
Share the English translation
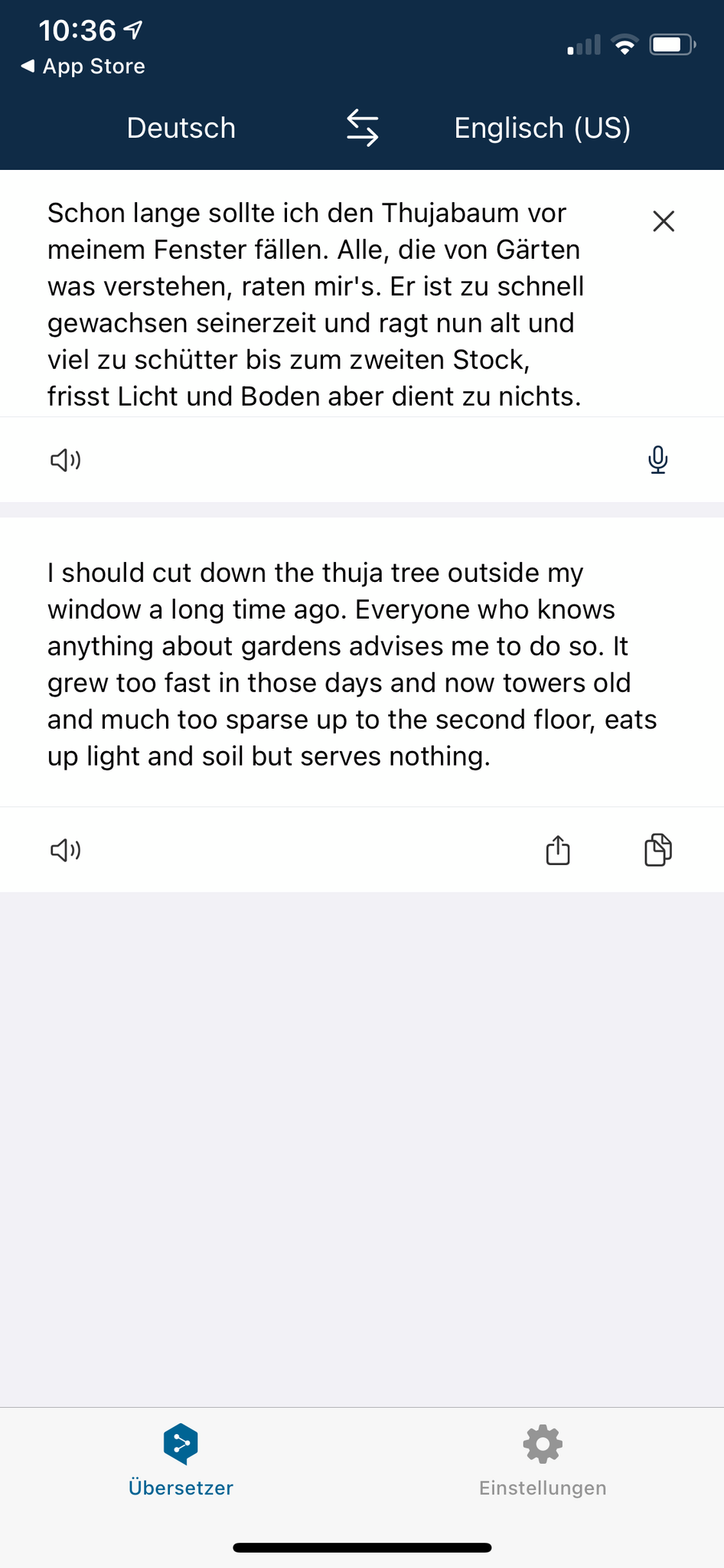(558, 850)
